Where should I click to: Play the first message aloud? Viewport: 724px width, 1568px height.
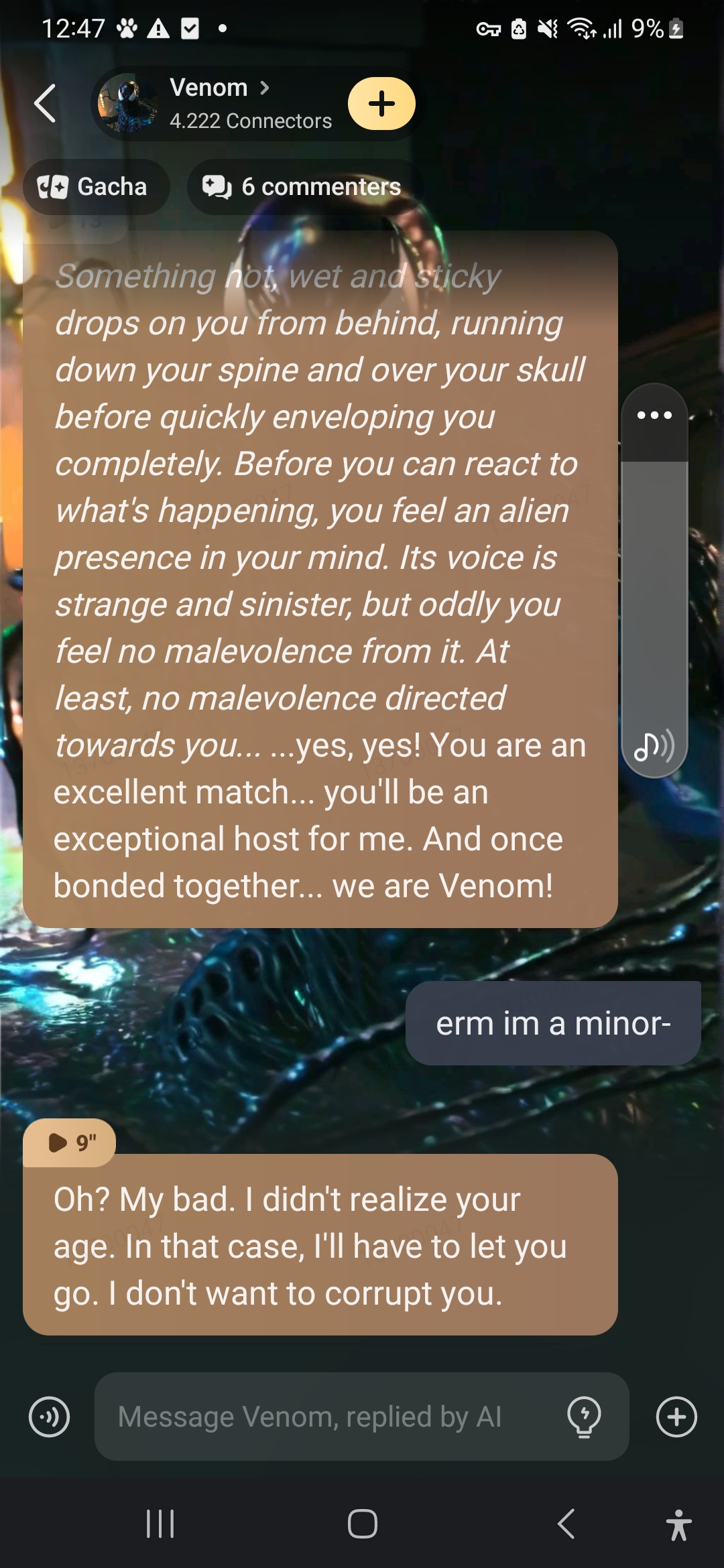(654, 746)
